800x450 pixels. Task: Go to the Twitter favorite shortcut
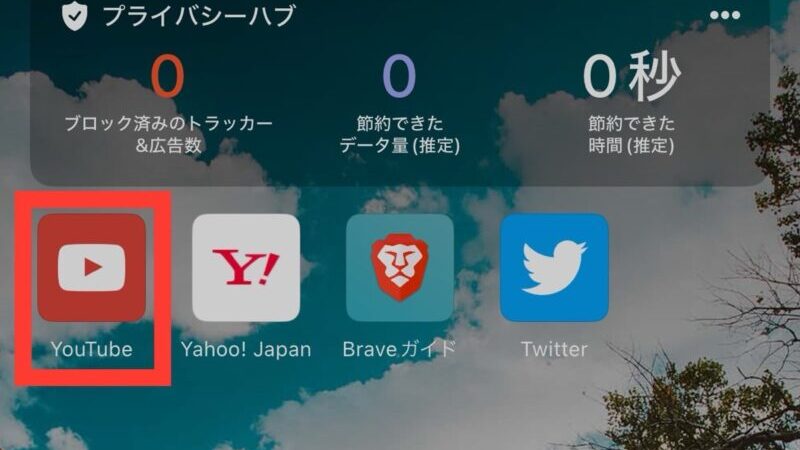click(x=554, y=268)
